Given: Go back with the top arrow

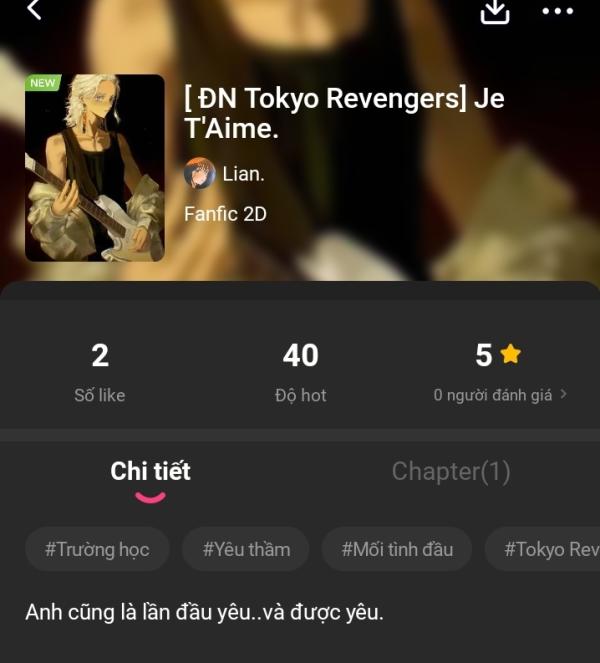Looking at the screenshot, I should (35, 10).
